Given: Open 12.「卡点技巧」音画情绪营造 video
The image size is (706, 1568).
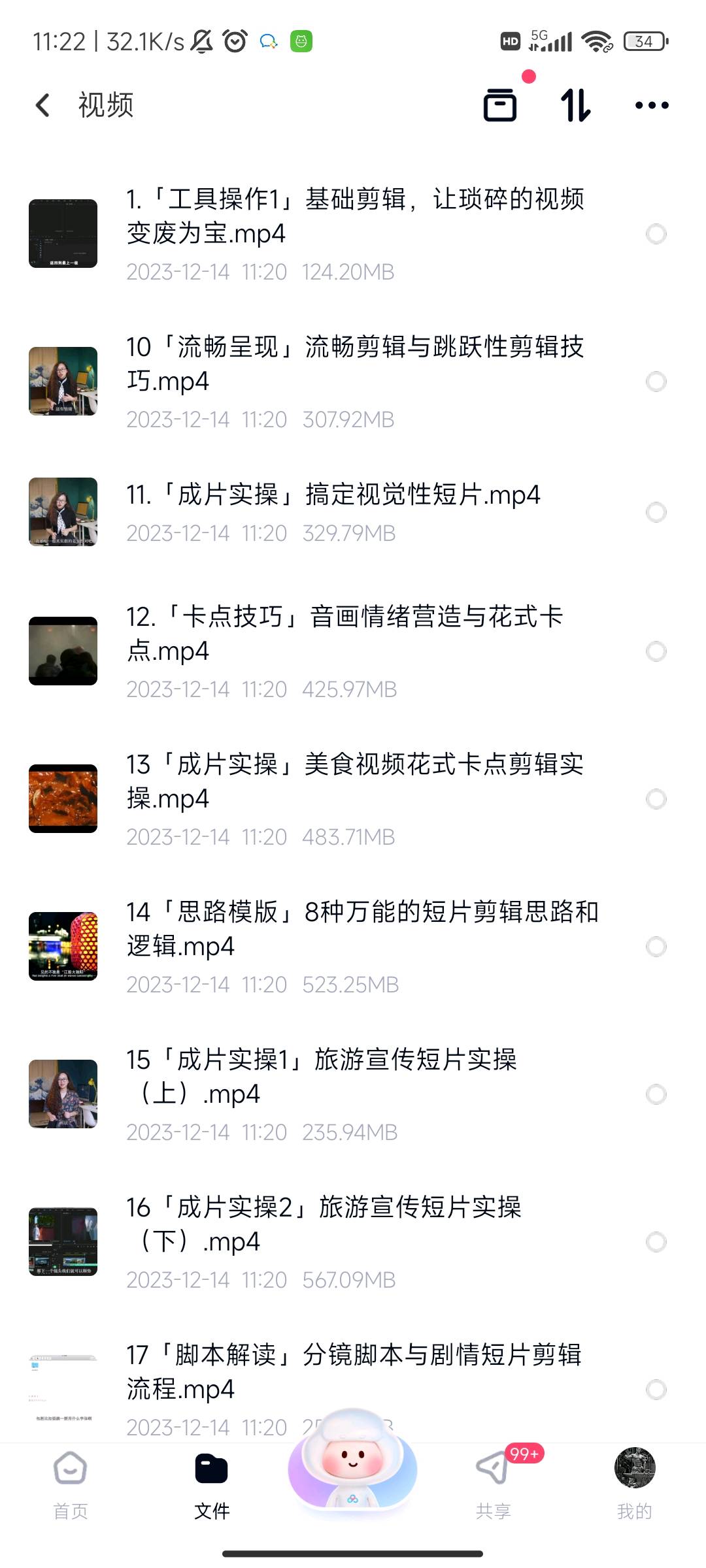Looking at the screenshot, I should 345,634.
